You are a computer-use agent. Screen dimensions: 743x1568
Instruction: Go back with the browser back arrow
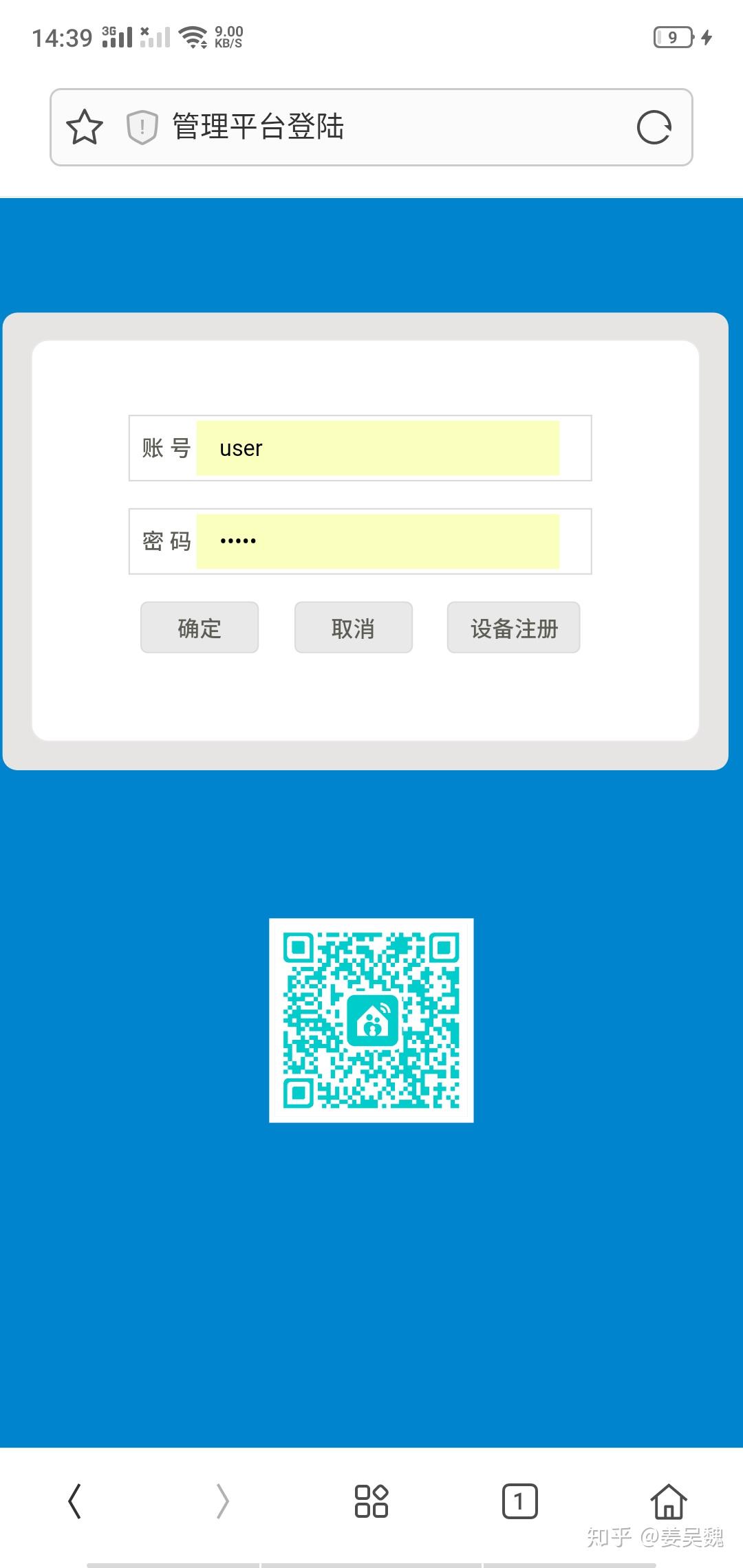(75, 1501)
